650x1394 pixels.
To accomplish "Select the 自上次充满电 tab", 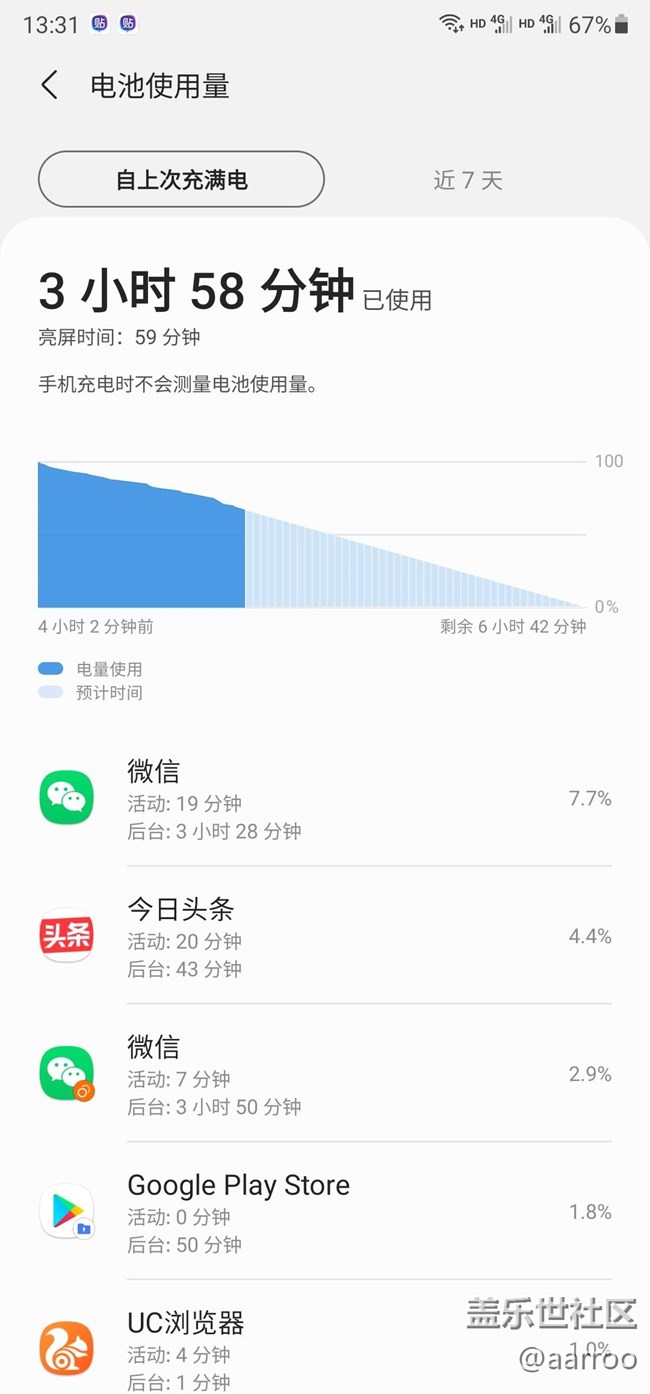I will point(181,180).
